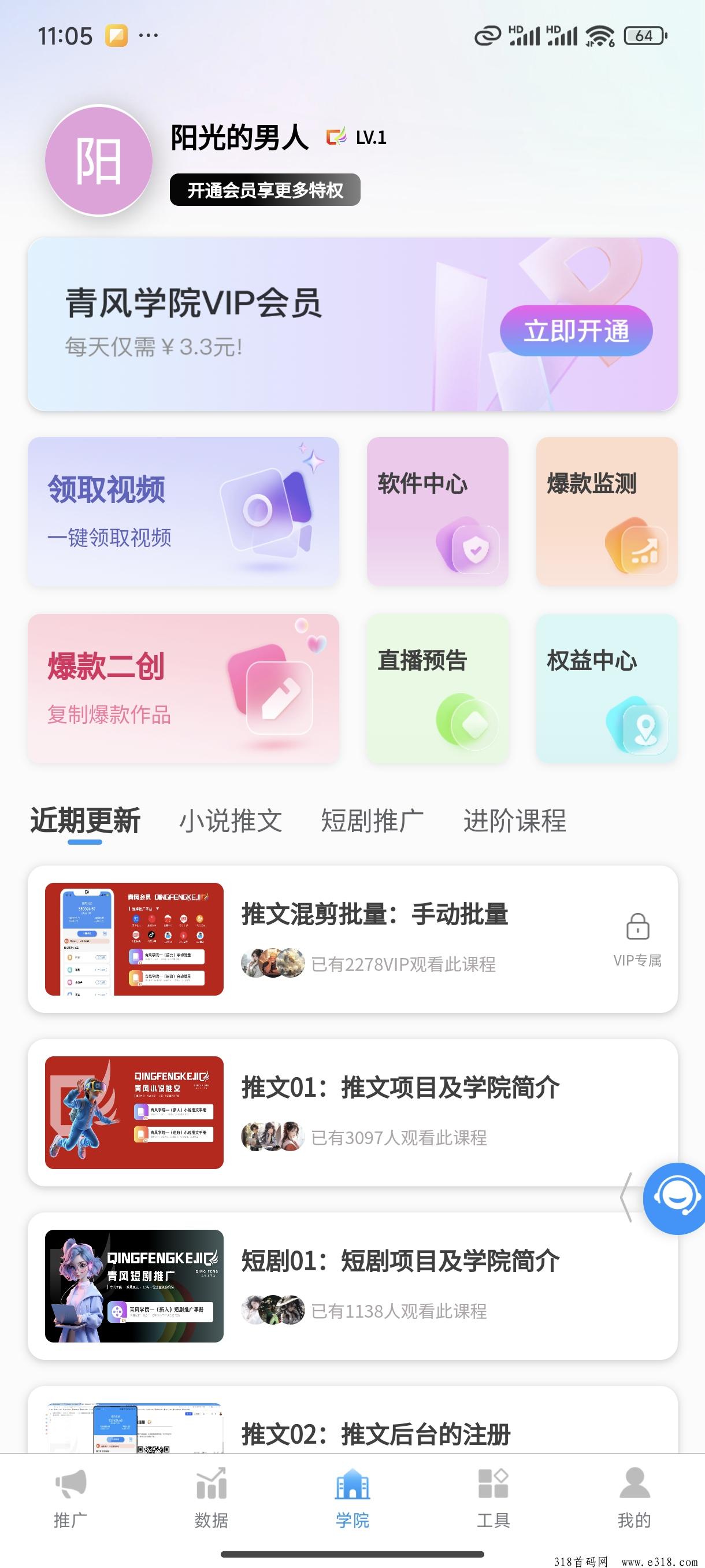Open 直播预告 tile
Viewport: 705px width, 1568px height.
437,689
